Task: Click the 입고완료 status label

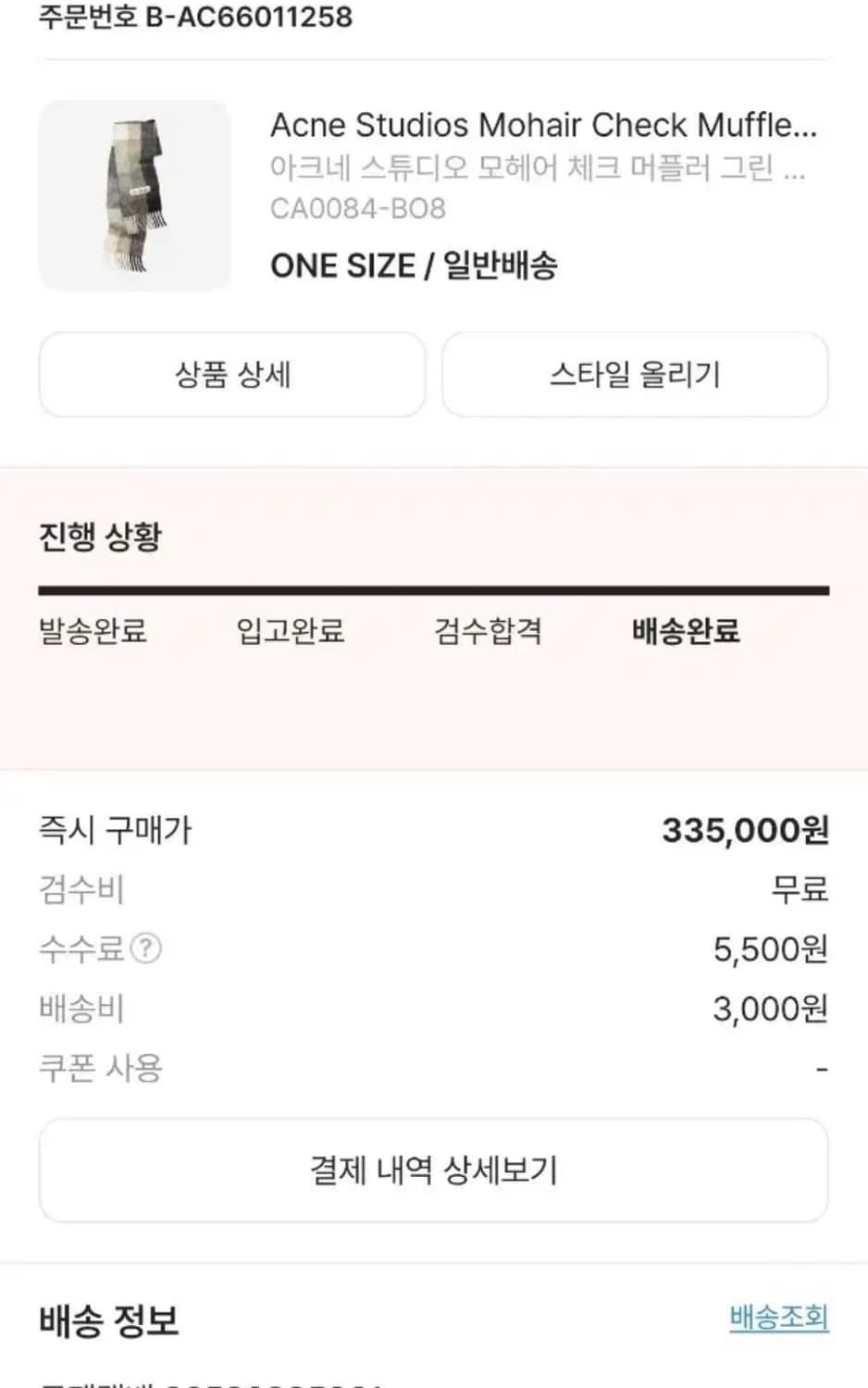Action: 291,632
